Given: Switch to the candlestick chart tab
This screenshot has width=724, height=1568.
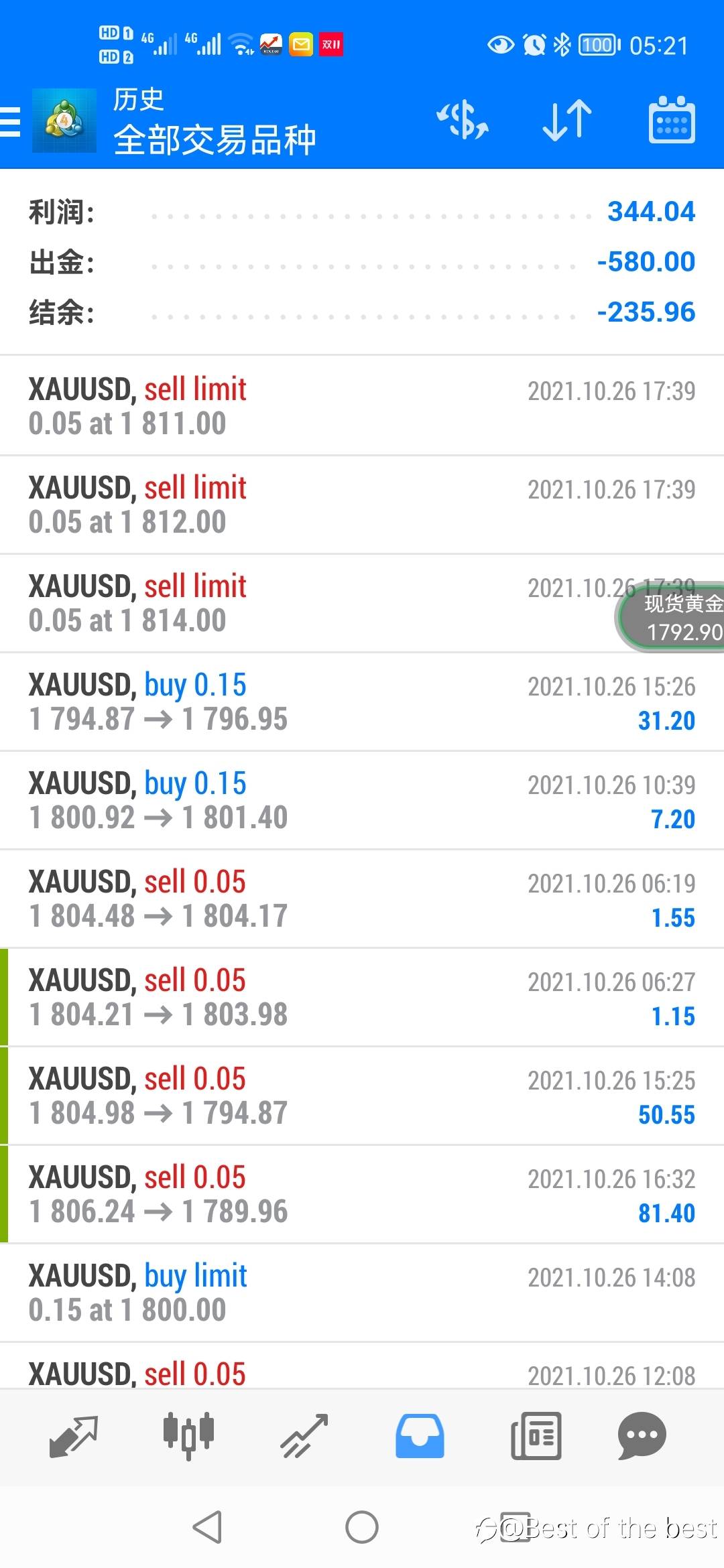Looking at the screenshot, I should pyautogui.click(x=189, y=1437).
